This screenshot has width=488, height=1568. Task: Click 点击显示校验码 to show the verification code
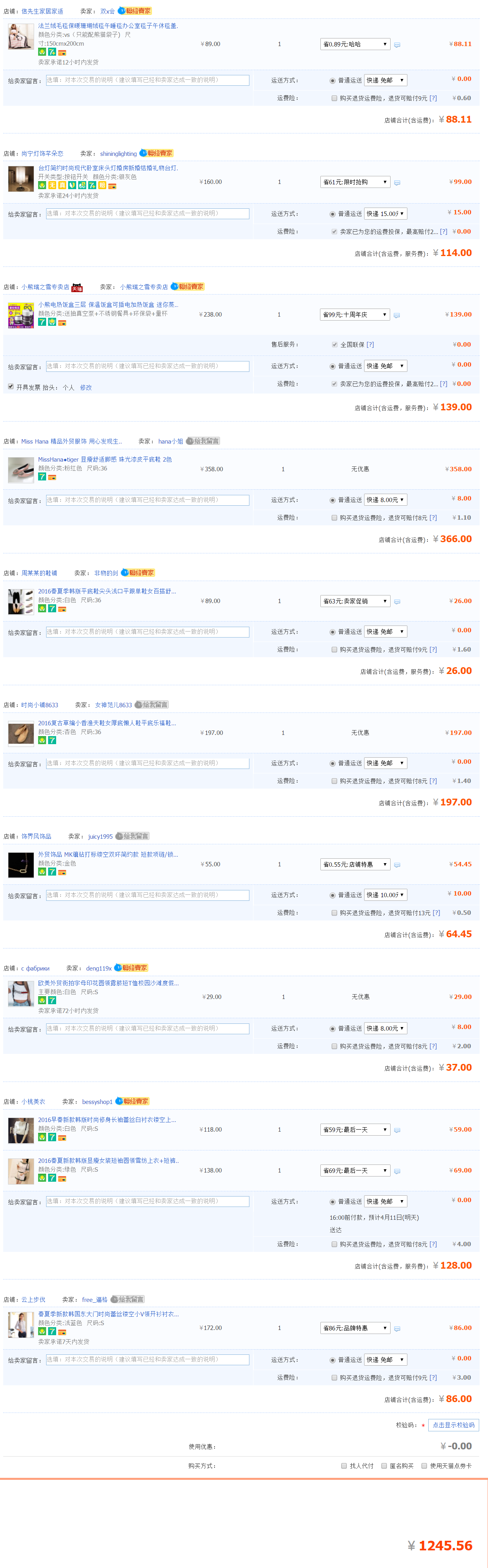pos(453,1425)
